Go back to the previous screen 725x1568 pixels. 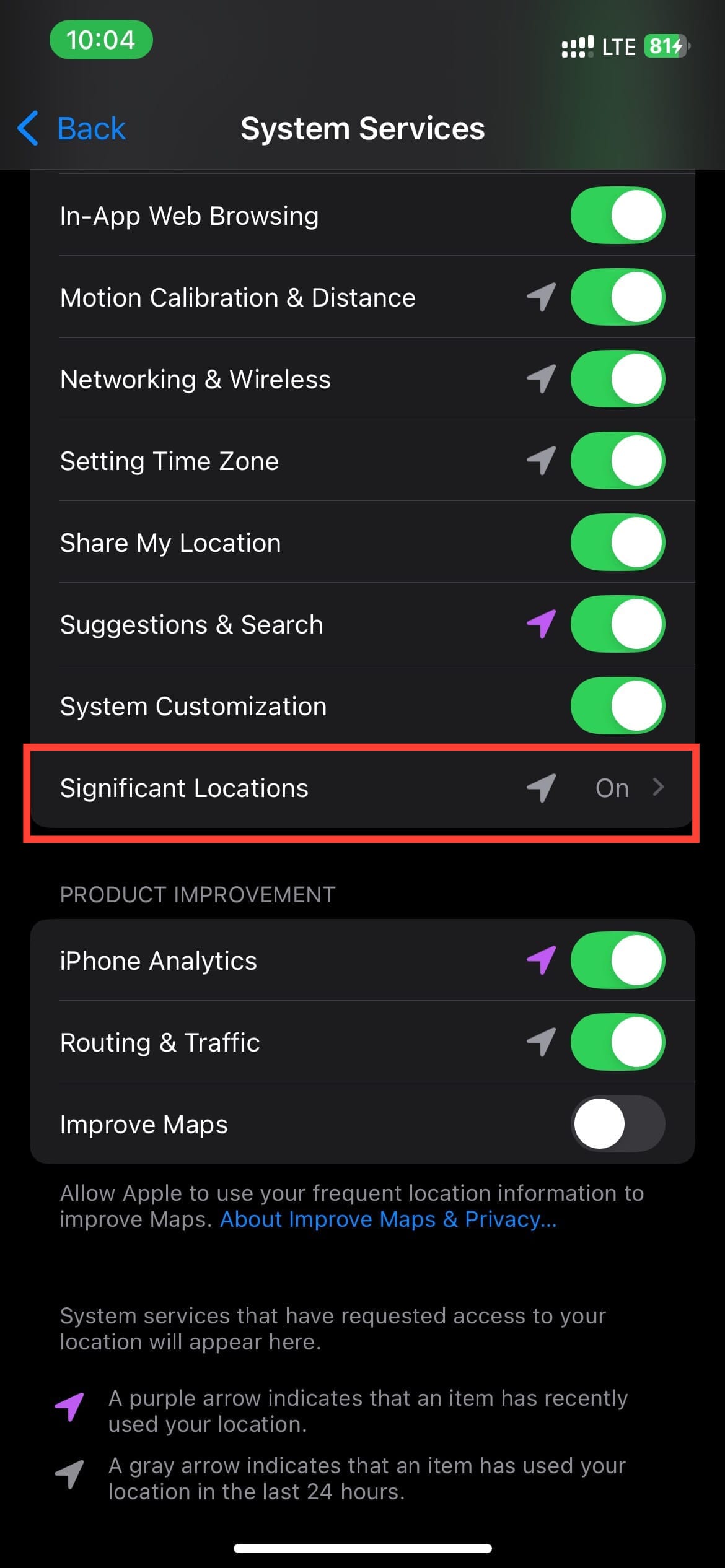[72, 129]
